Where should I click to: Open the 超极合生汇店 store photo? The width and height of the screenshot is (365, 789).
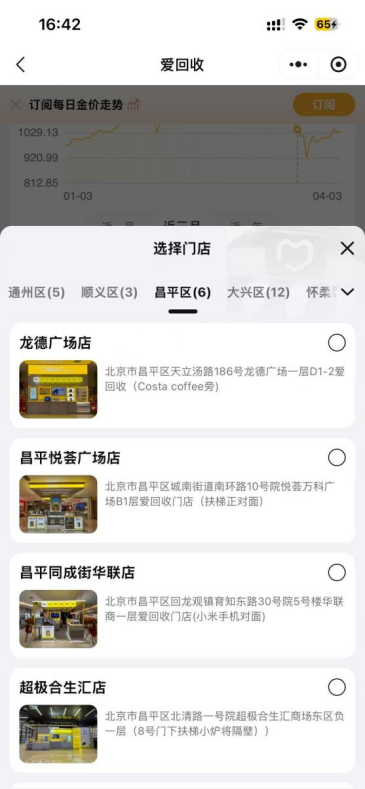tap(58, 733)
